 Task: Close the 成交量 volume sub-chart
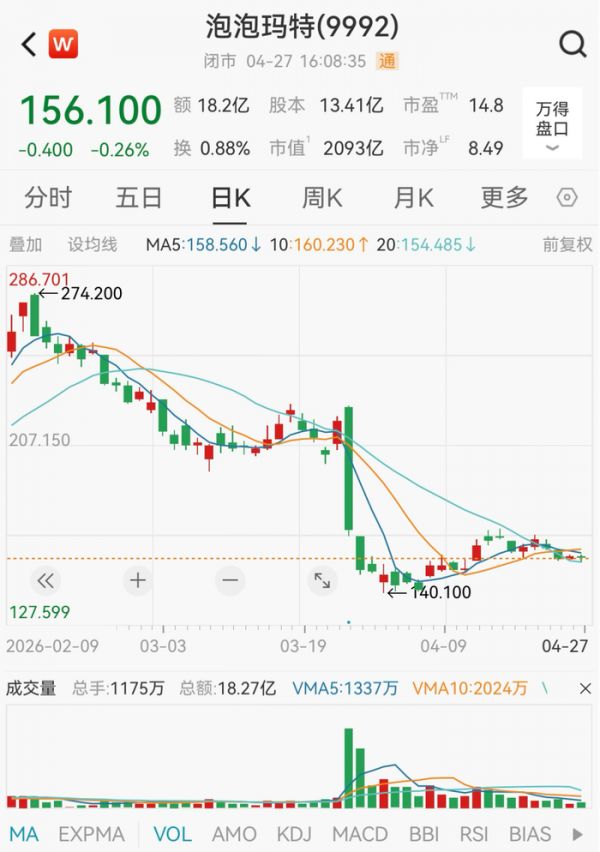pos(584,688)
